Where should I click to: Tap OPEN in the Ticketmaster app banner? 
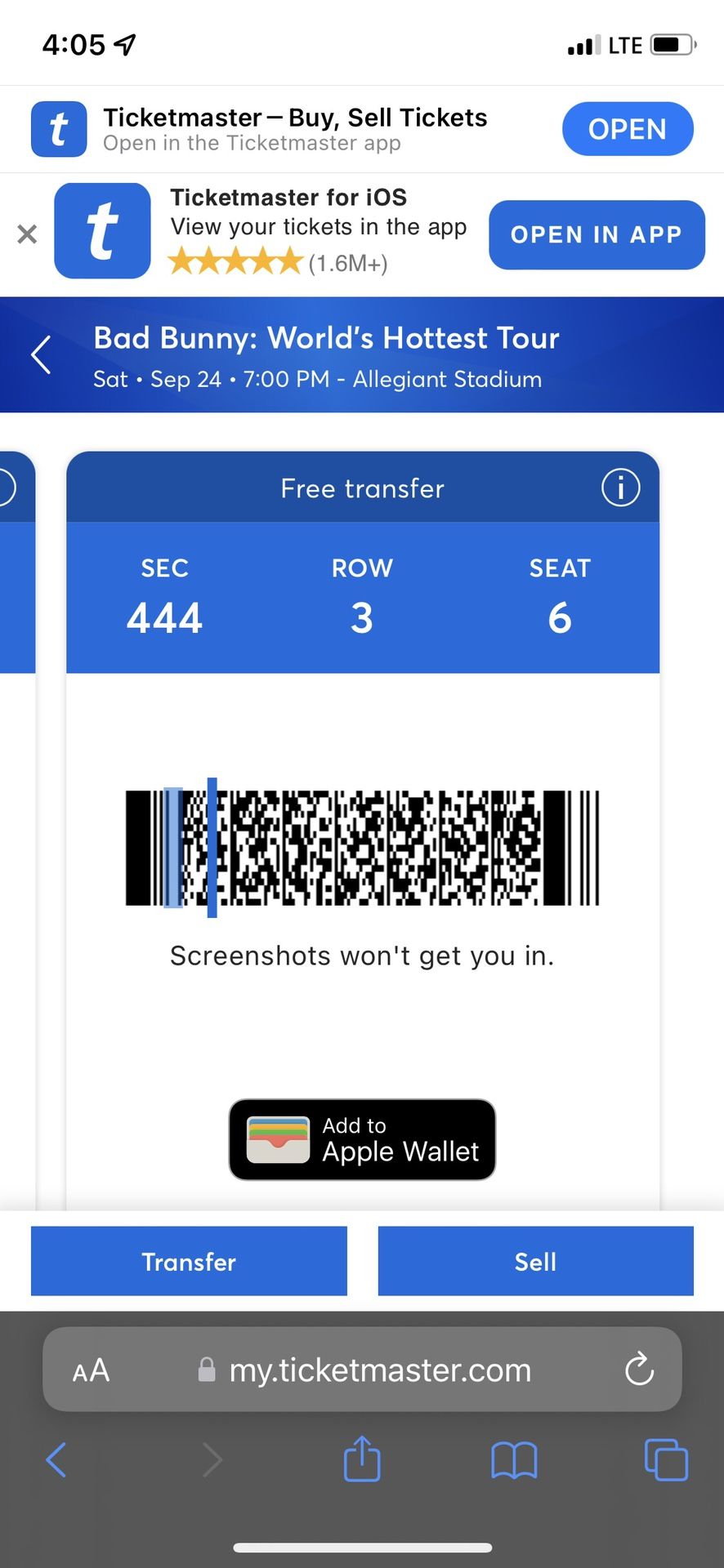[x=627, y=129]
